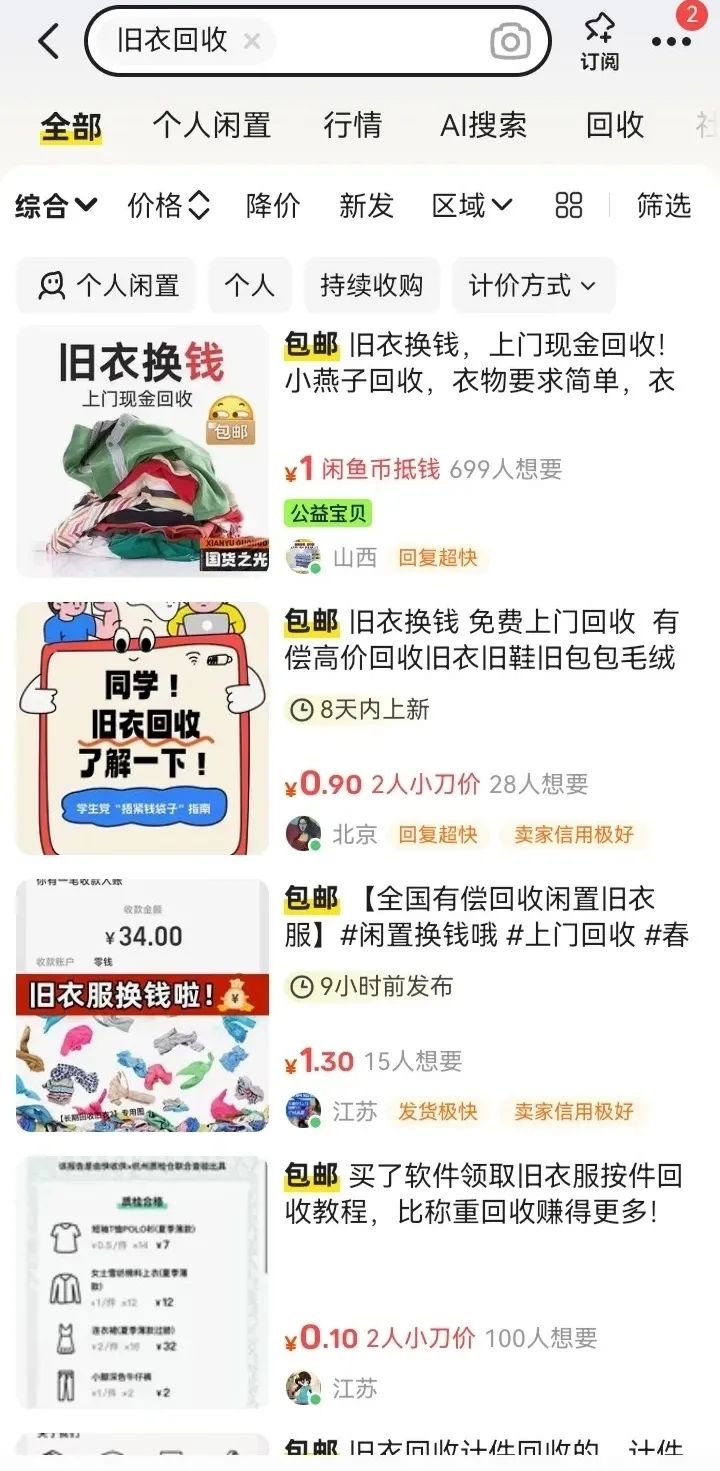Open camera image search

tap(510, 42)
